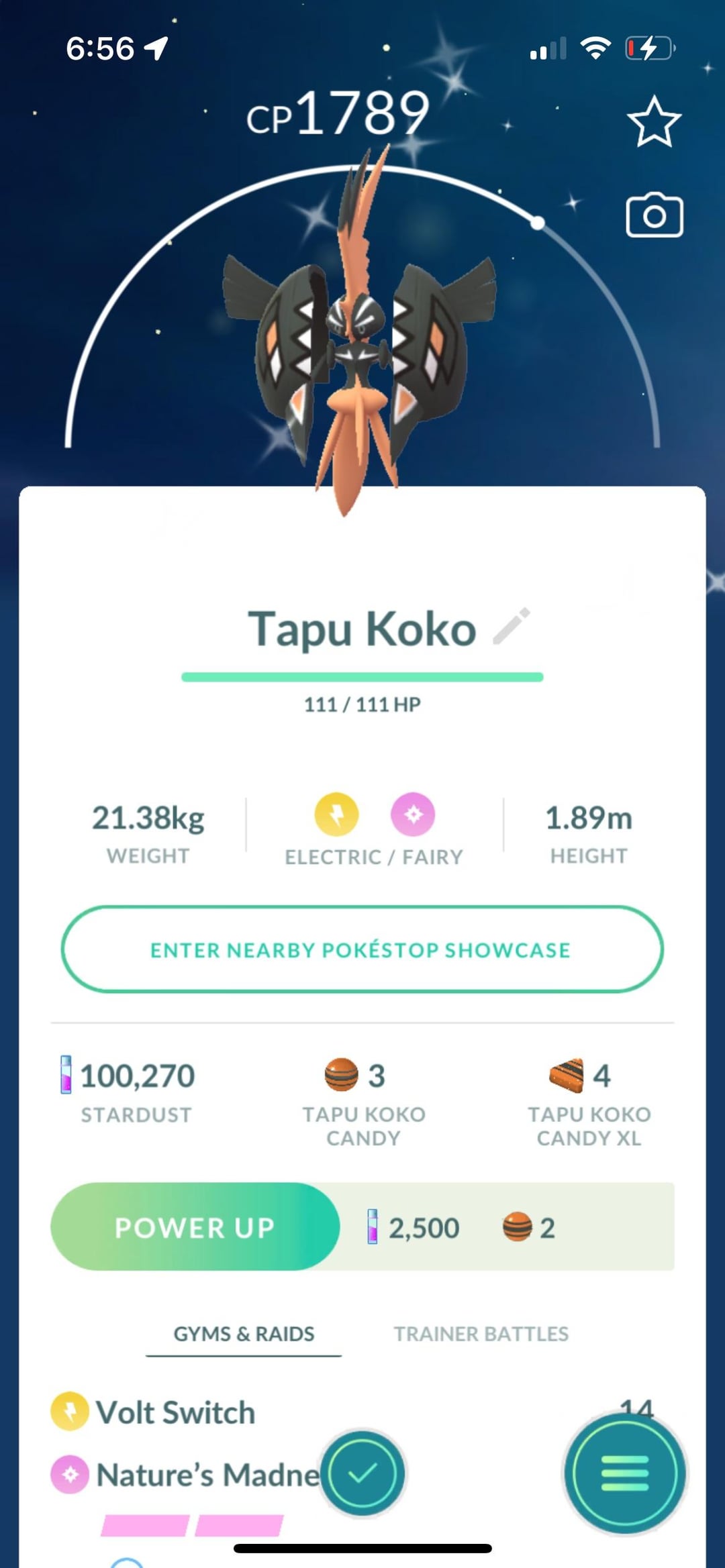Image resolution: width=725 pixels, height=1568 pixels.
Task: Switch to the Trainer Battles tab
Action: click(x=481, y=1334)
